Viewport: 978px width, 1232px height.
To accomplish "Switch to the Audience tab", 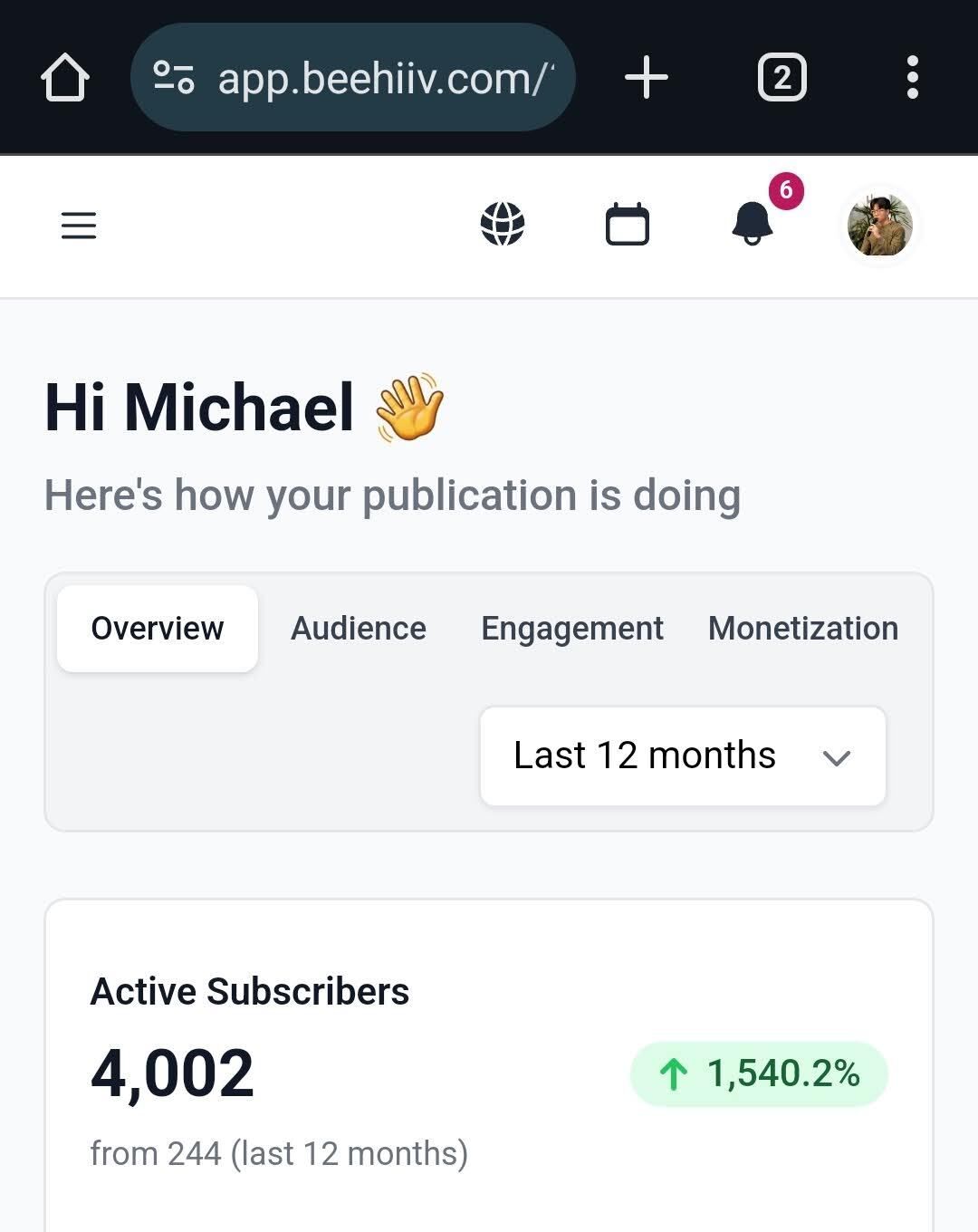I will [359, 629].
